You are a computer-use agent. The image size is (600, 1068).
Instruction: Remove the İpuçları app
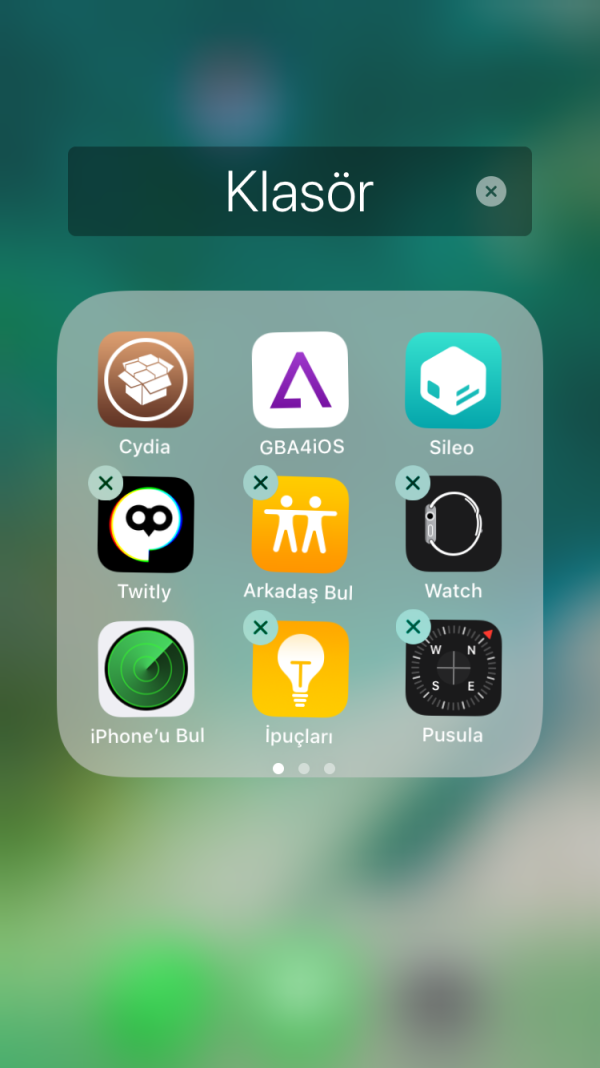[260, 627]
